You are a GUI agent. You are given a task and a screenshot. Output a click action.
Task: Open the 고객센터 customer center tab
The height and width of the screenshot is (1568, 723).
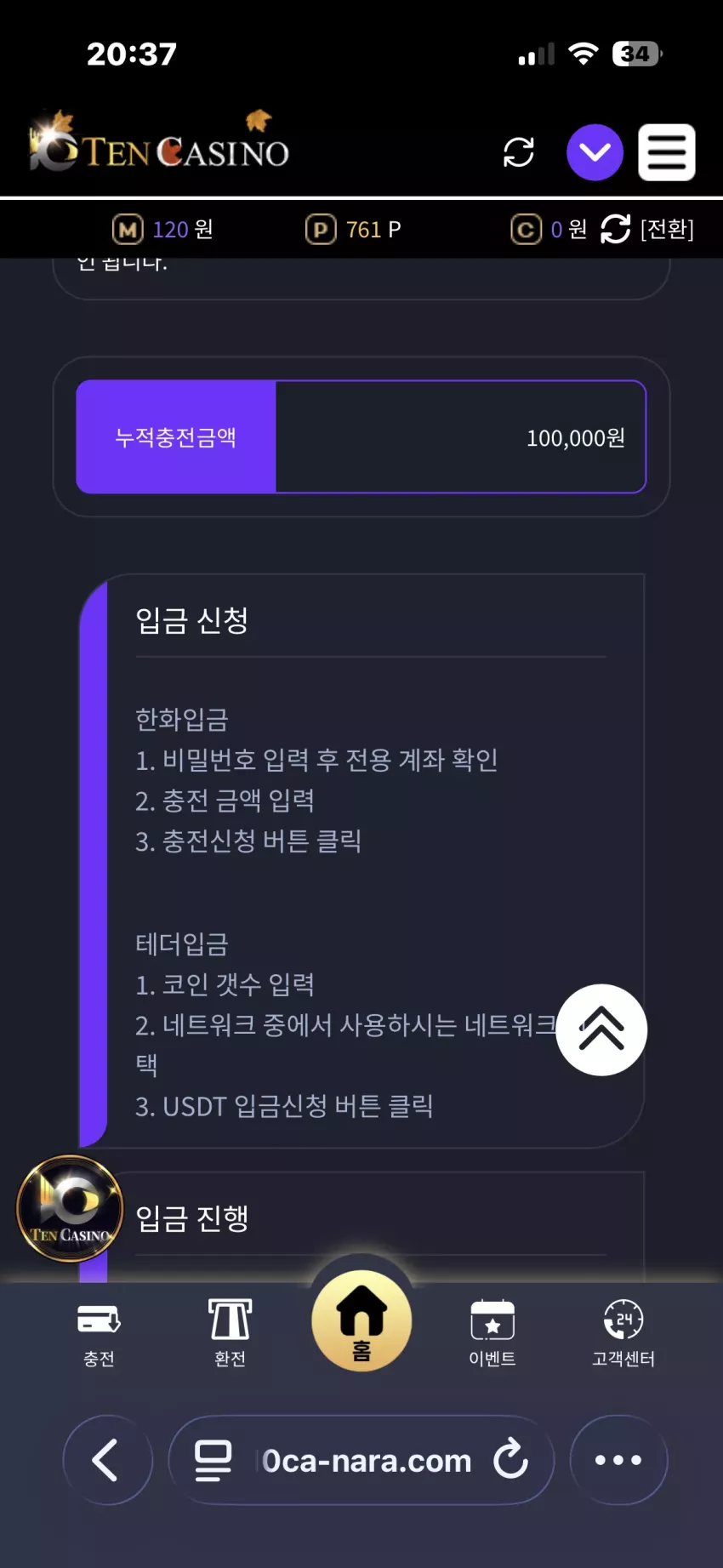[623, 1332]
